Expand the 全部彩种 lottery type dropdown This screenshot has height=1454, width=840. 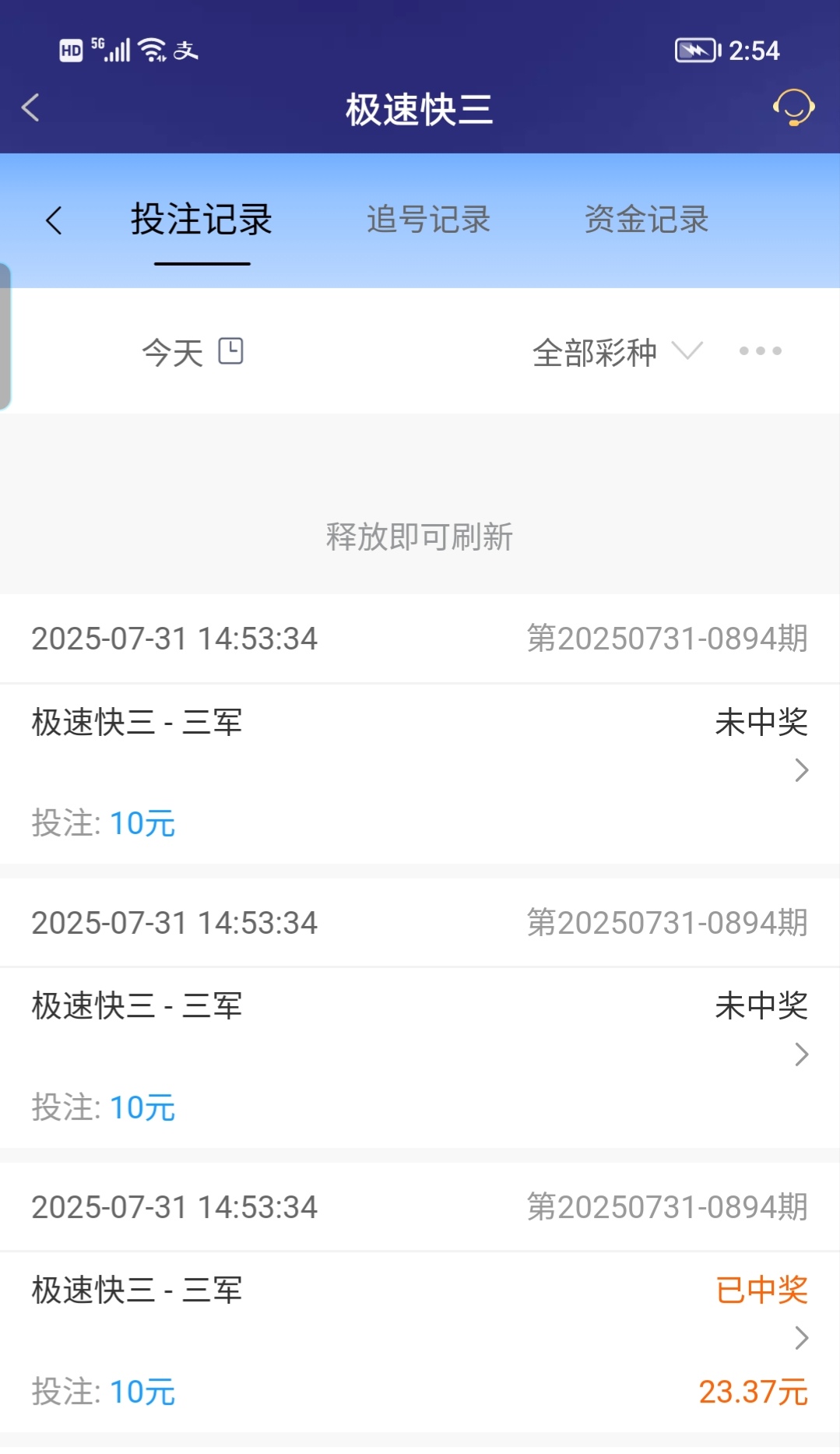(x=617, y=352)
